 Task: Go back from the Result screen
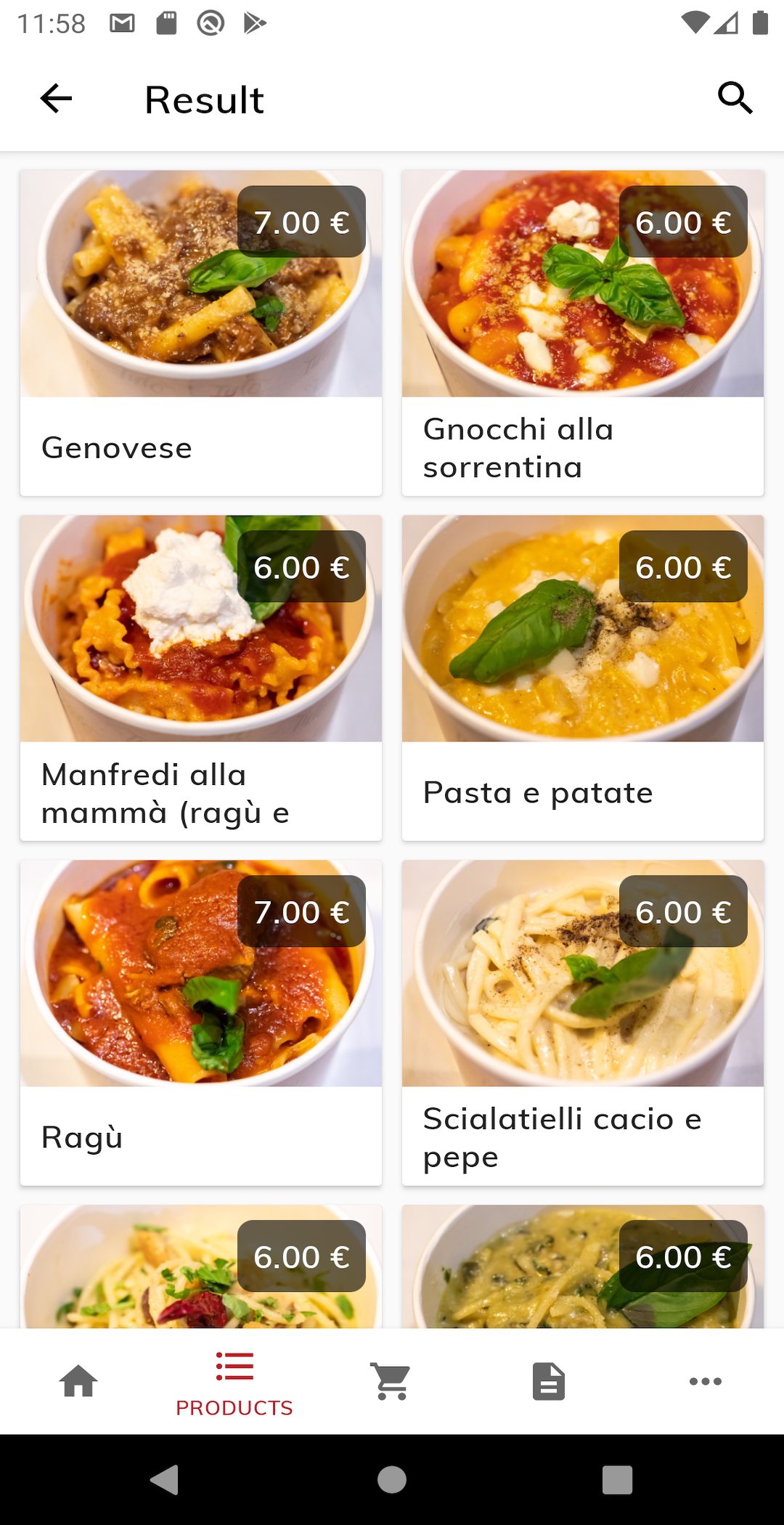coord(56,99)
